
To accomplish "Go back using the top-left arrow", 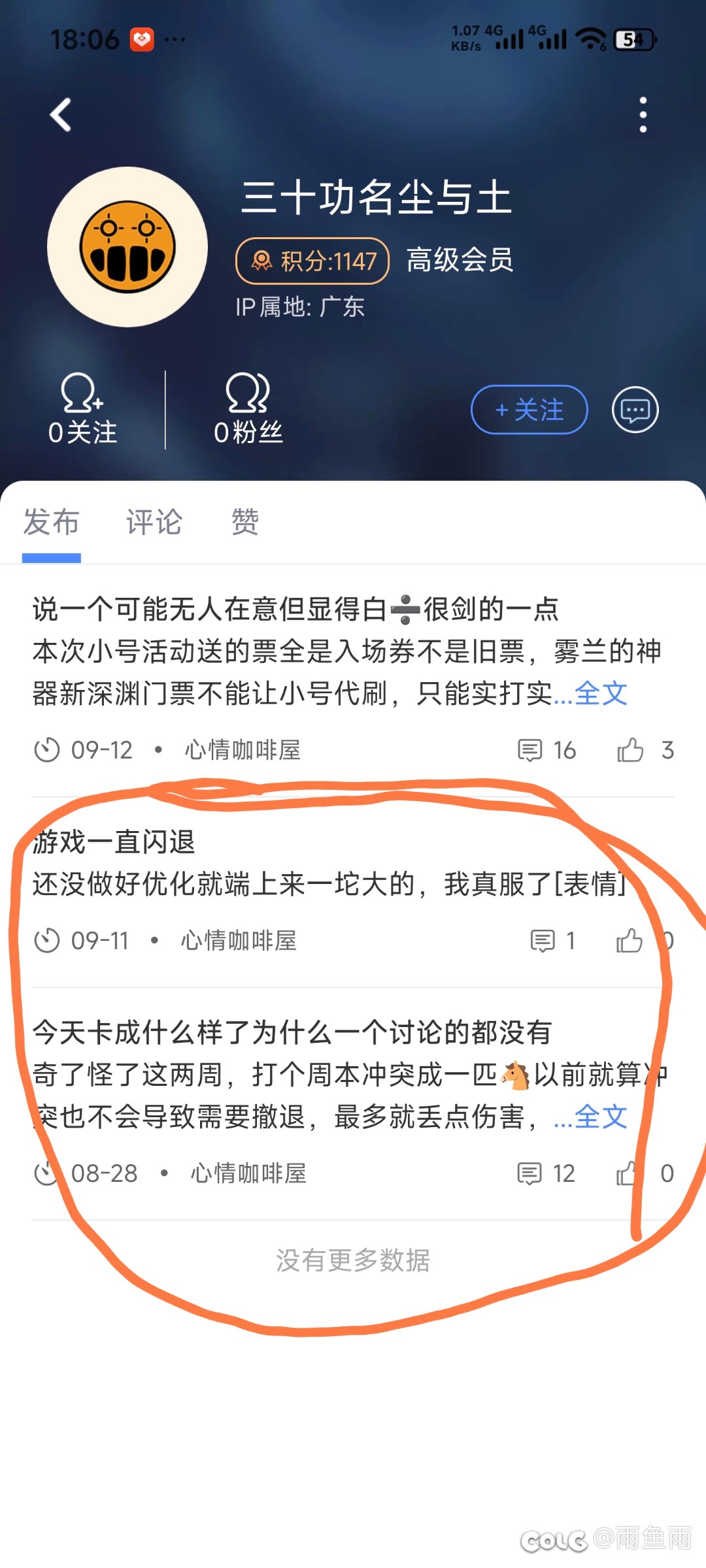I will click(61, 115).
